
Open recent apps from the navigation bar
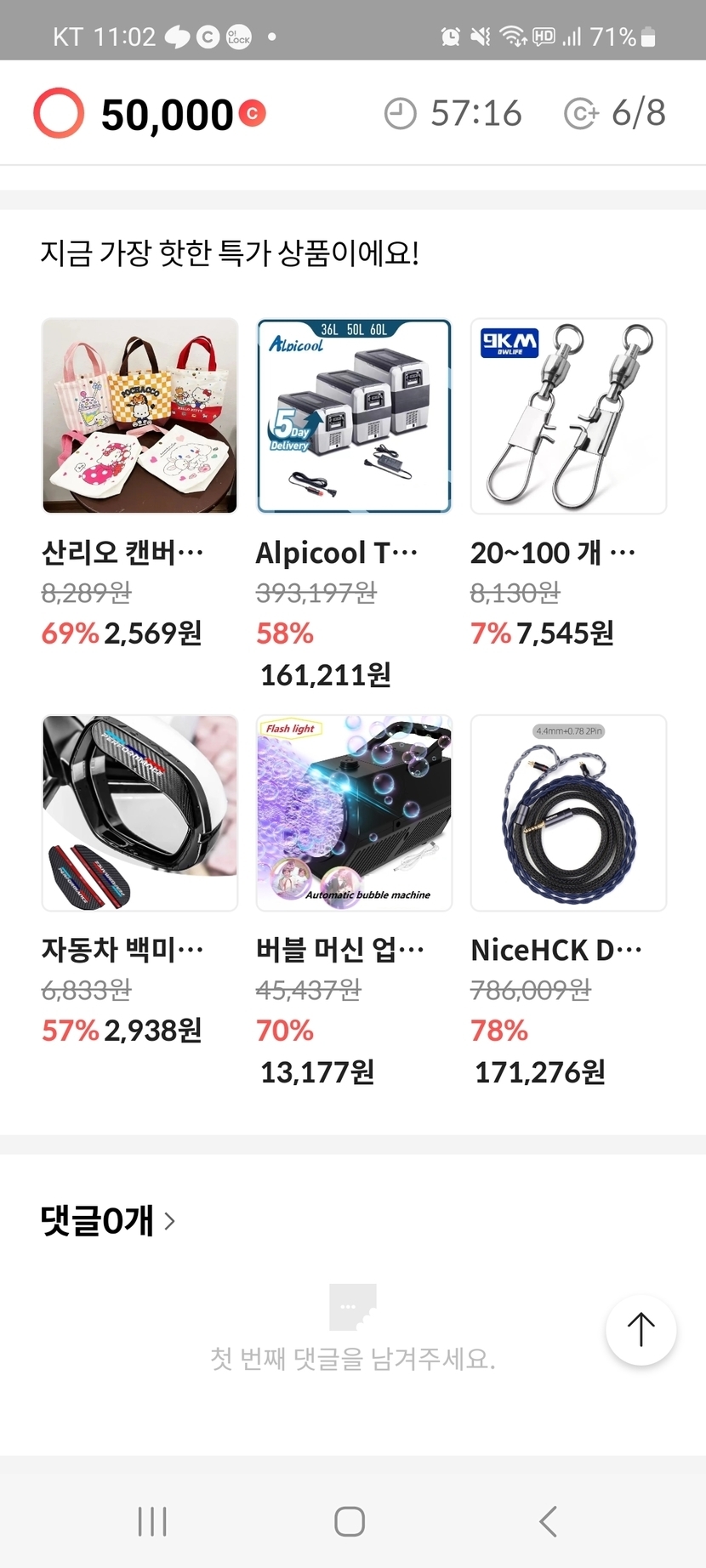152,1521
